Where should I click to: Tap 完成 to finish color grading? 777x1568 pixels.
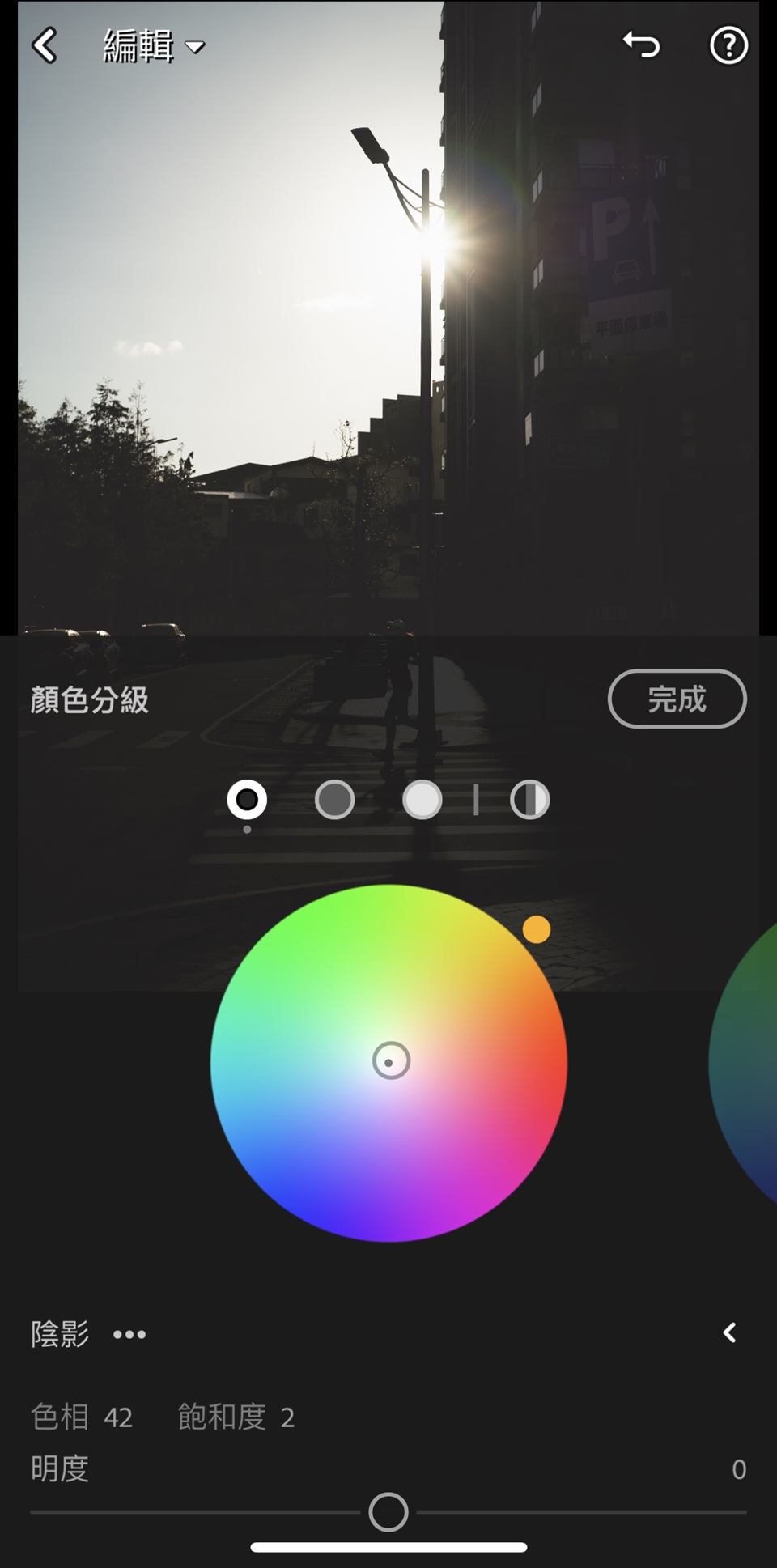tap(677, 699)
